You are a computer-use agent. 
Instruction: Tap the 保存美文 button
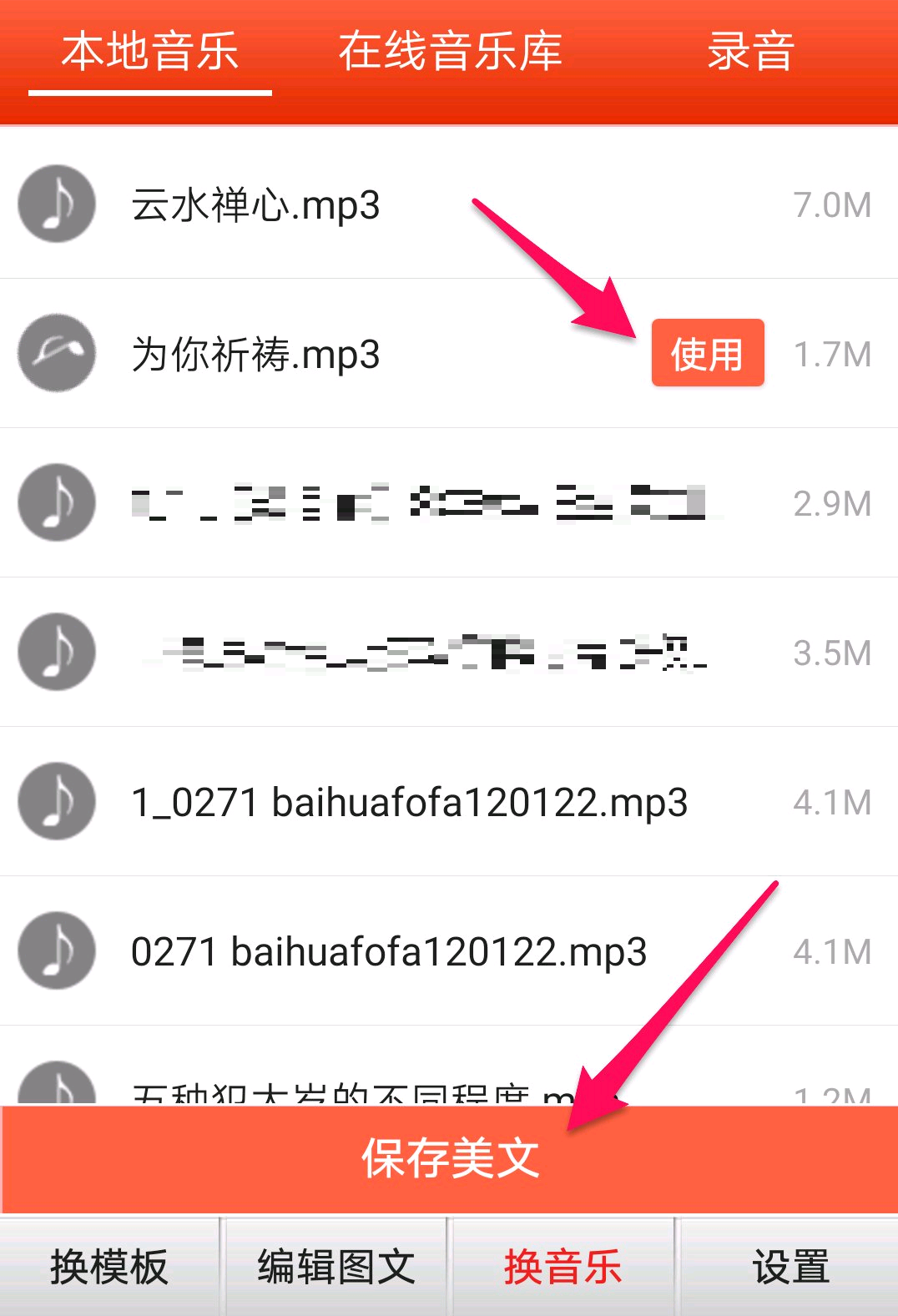pyautogui.click(x=449, y=1159)
